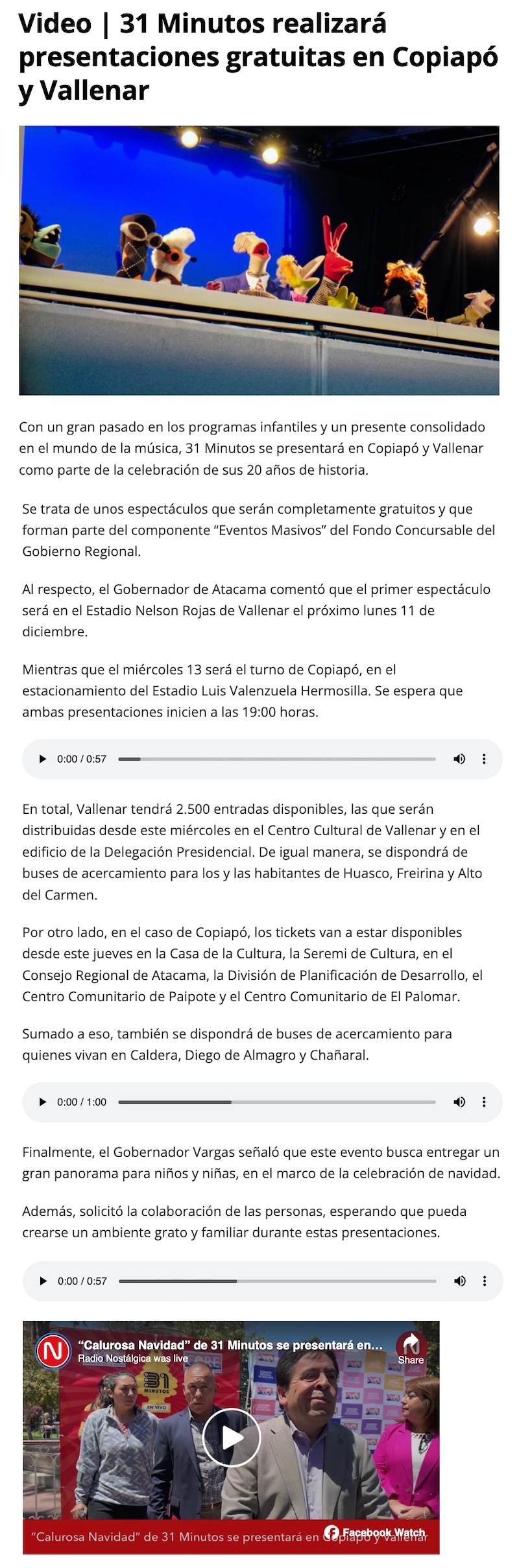The width and height of the screenshot is (519, 1568).
Task: Mute the 1:00 audio clip
Action: pos(459,1102)
